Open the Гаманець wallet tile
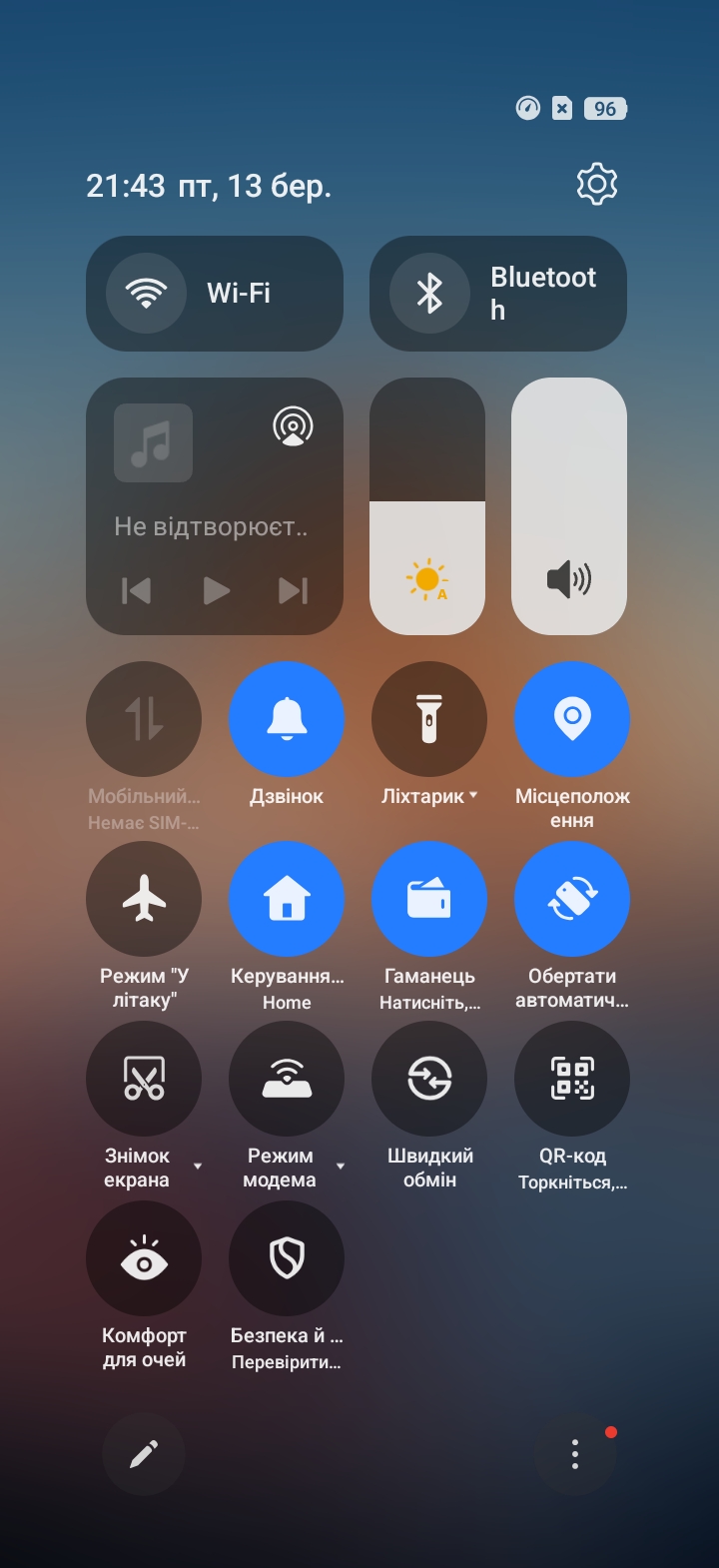This screenshot has width=719, height=1568. click(429, 899)
